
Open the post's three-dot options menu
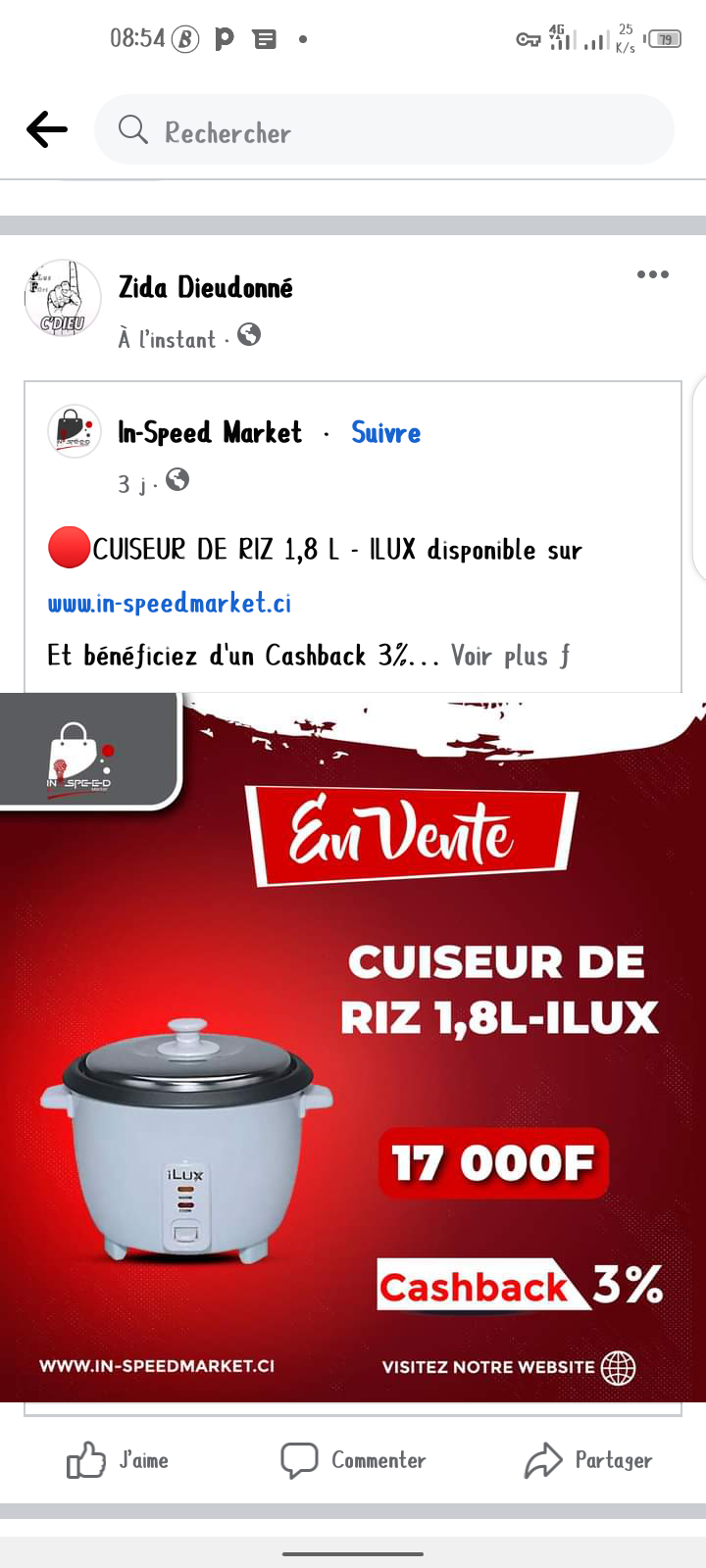tap(652, 274)
